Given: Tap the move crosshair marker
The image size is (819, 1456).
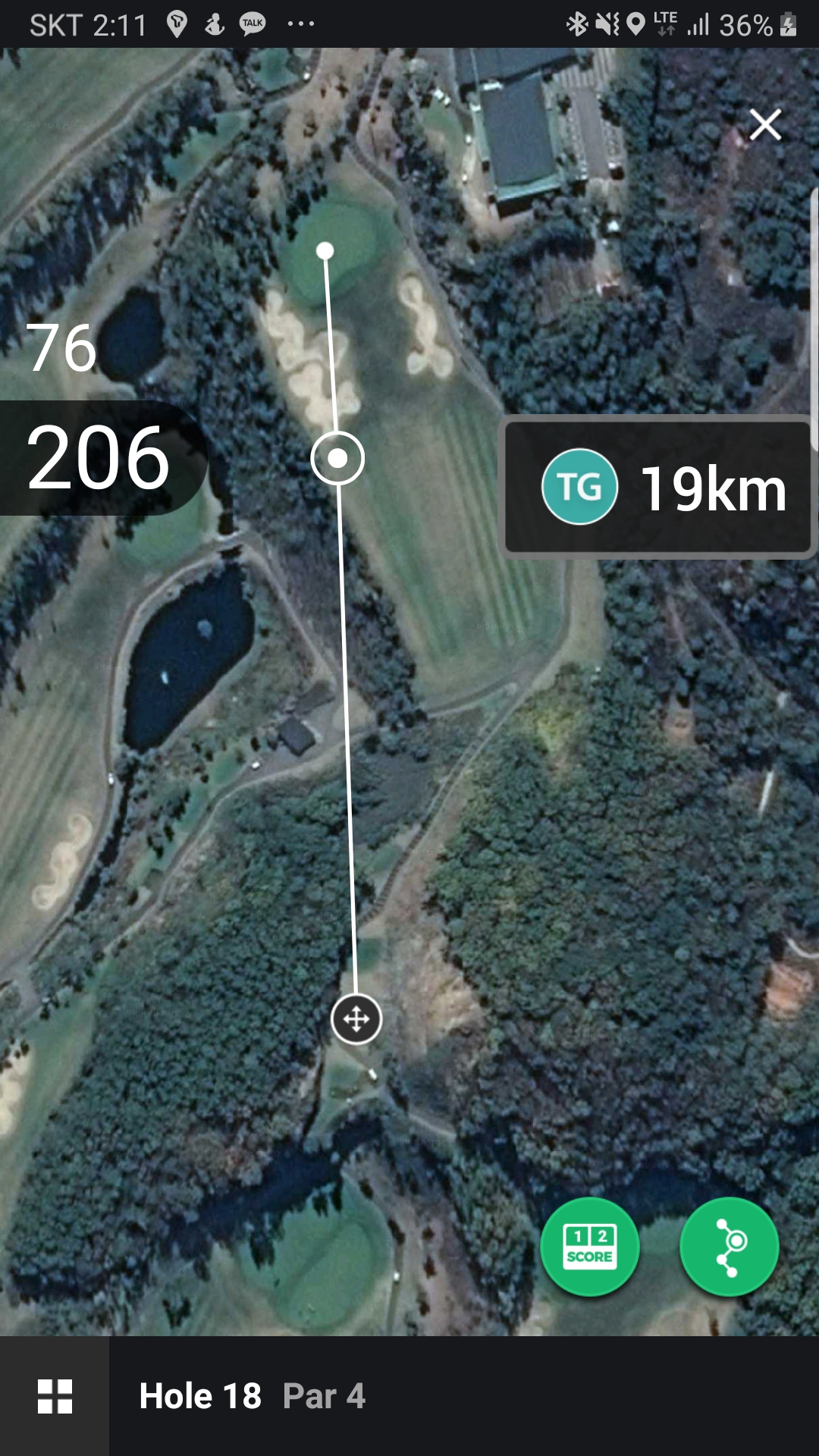Looking at the screenshot, I should click(x=356, y=1018).
